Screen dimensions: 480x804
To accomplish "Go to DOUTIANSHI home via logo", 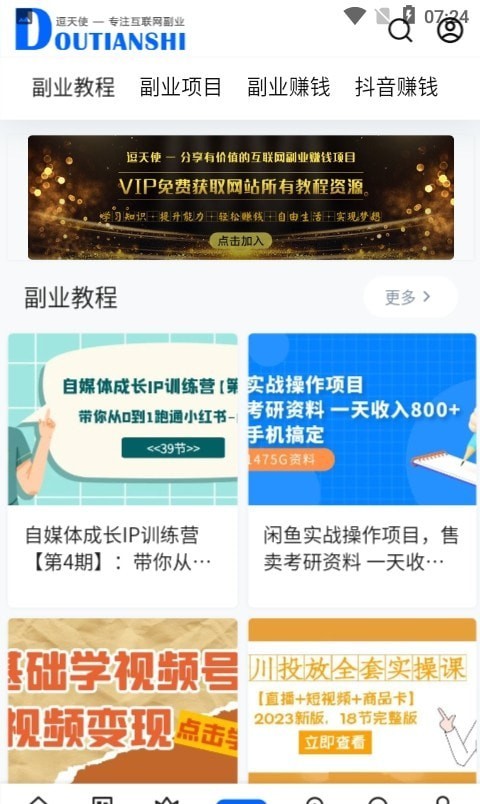I will tap(101, 30).
